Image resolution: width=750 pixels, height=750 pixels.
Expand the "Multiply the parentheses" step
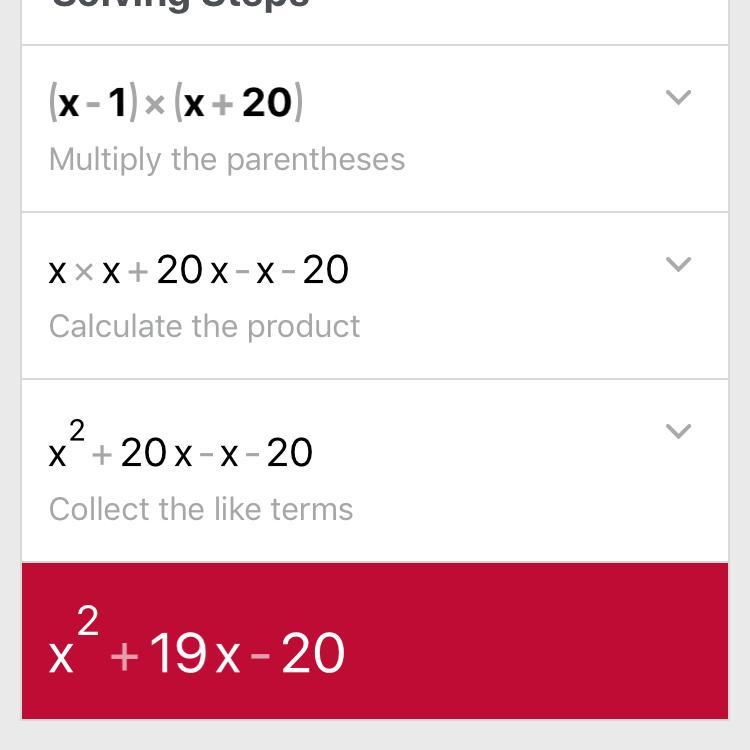click(678, 98)
